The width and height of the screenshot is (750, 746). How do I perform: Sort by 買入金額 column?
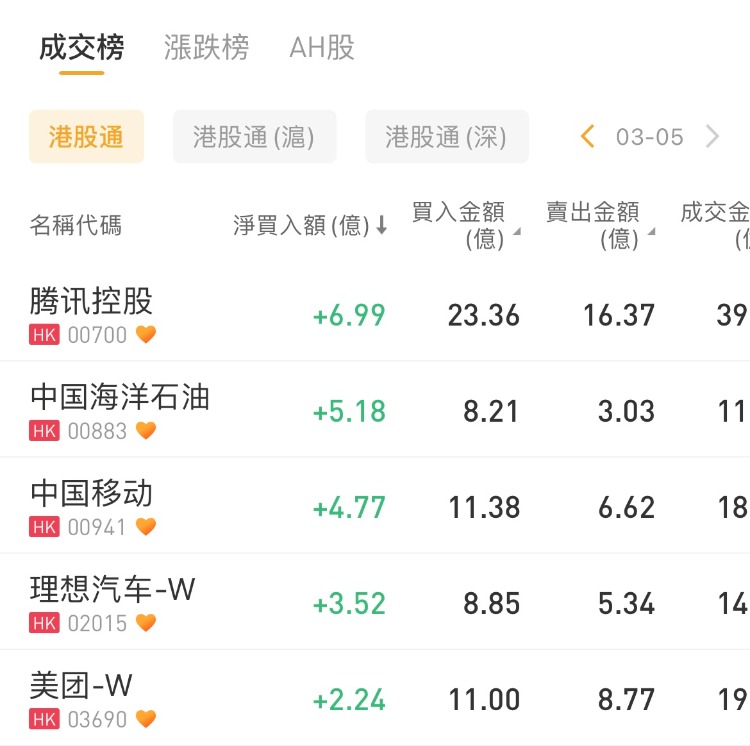click(464, 225)
